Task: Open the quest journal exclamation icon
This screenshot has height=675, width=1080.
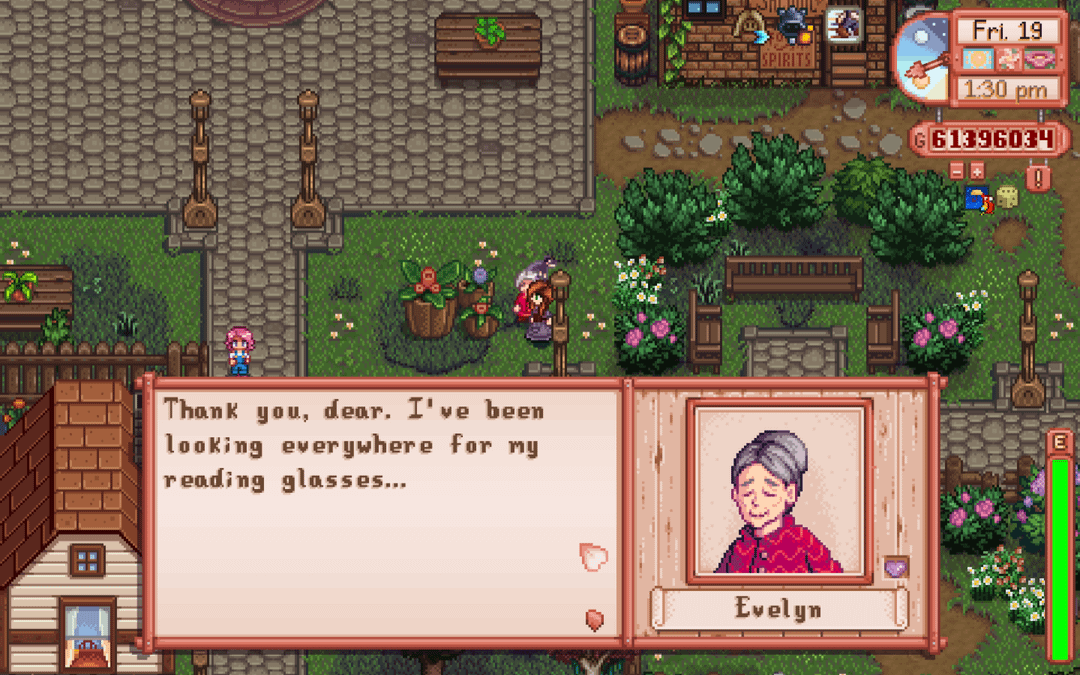Action: 1039,179
